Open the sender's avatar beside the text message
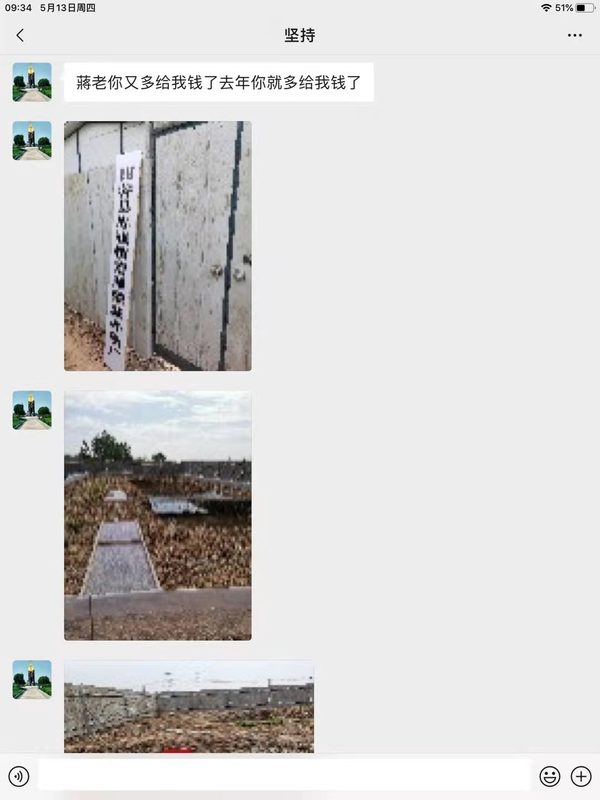Screen dimensions: 600x800 pos(32,82)
